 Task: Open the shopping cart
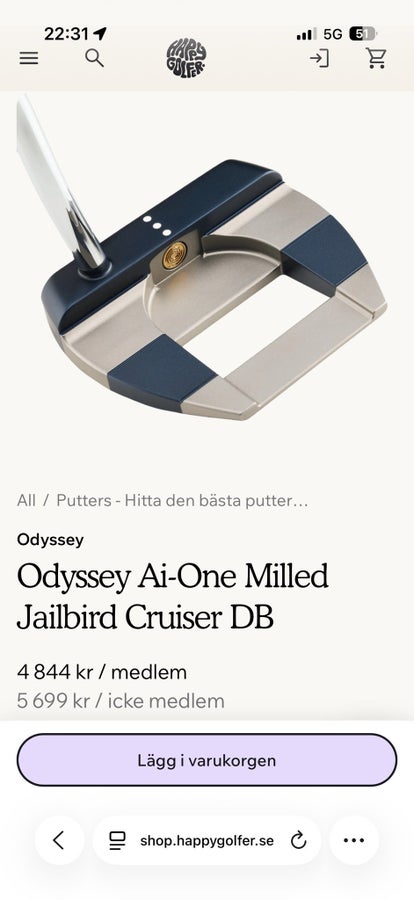[376, 59]
